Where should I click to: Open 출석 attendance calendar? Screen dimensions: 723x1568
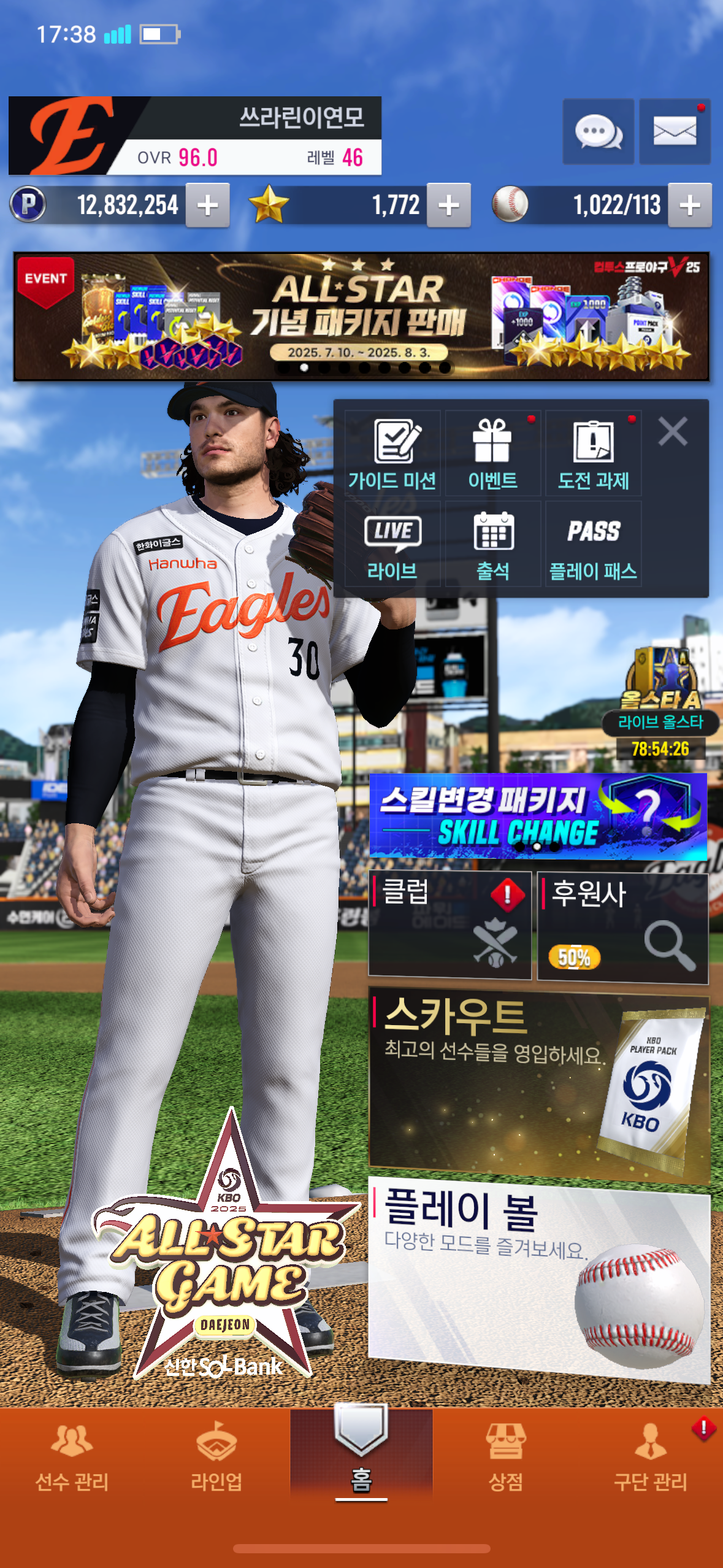[492, 544]
